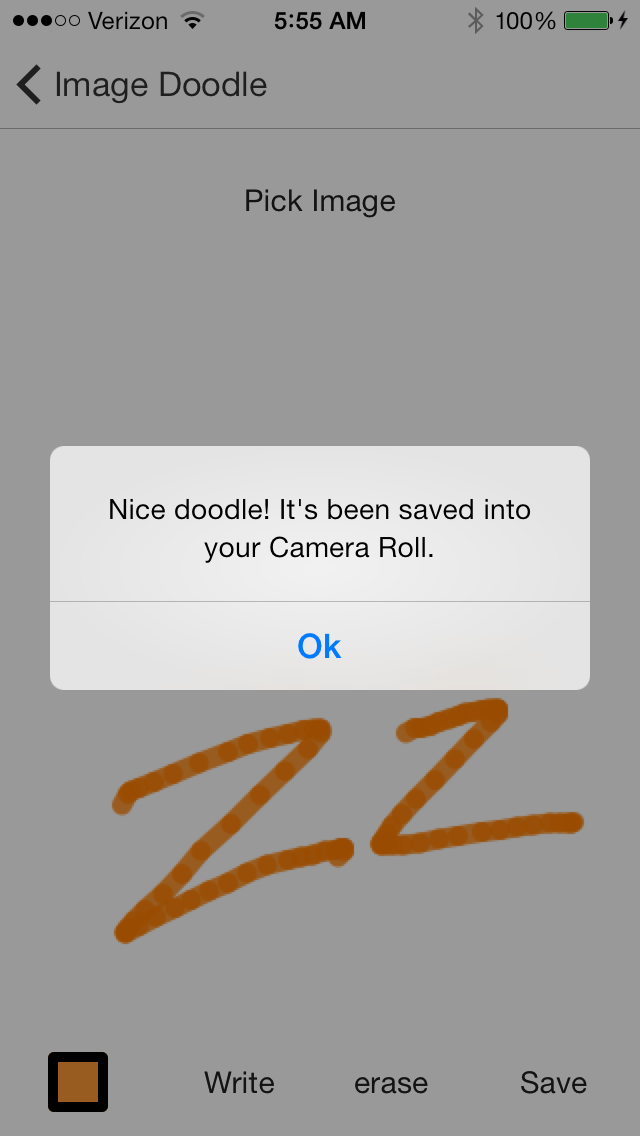Tap the Pick Image button

(x=320, y=201)
